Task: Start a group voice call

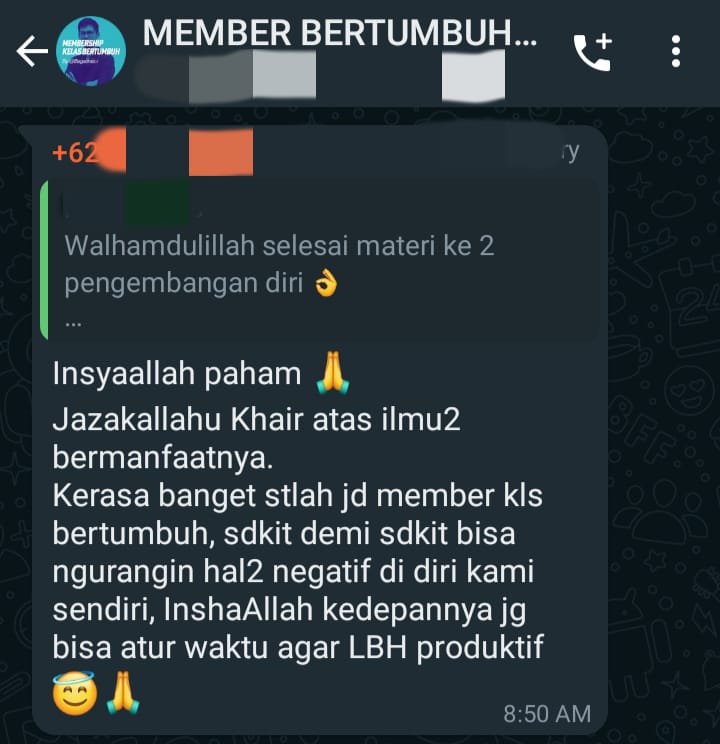Action: (x=592, y=52)
